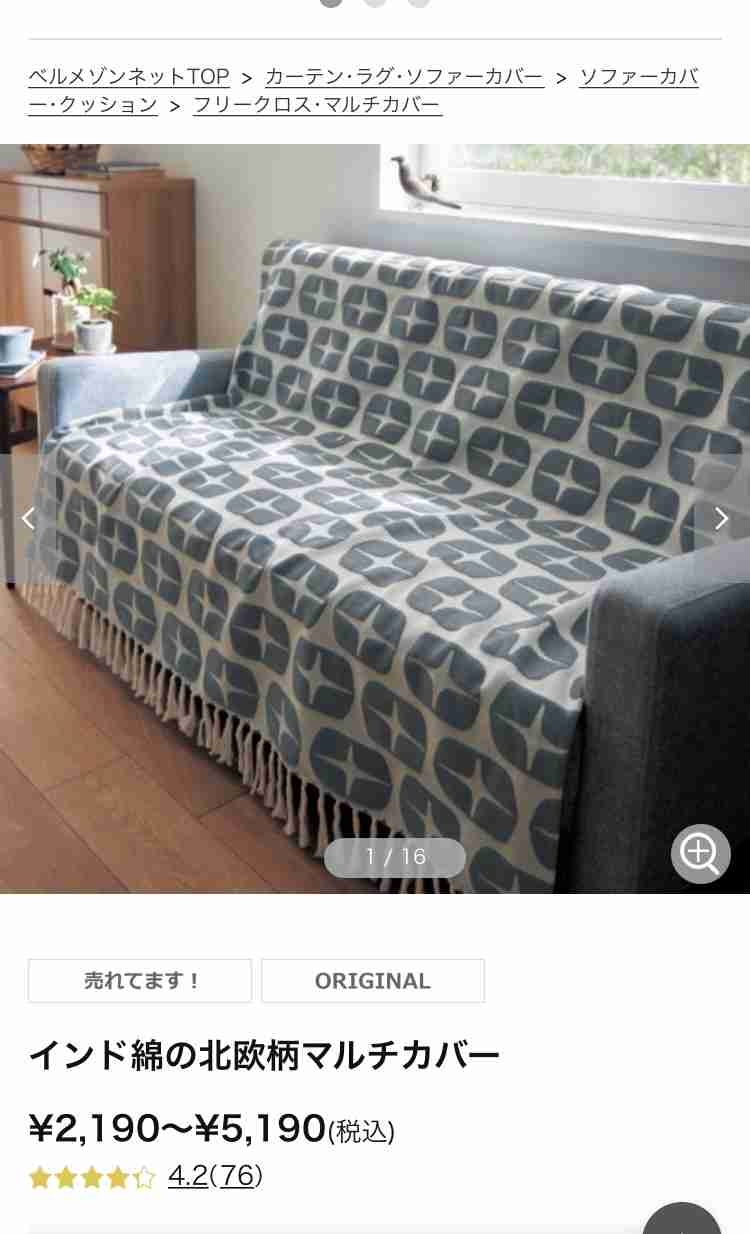Open ソファーカバー・クッション breadcrumb link
The image size is (750, 1234).
[x=639, y=77]
